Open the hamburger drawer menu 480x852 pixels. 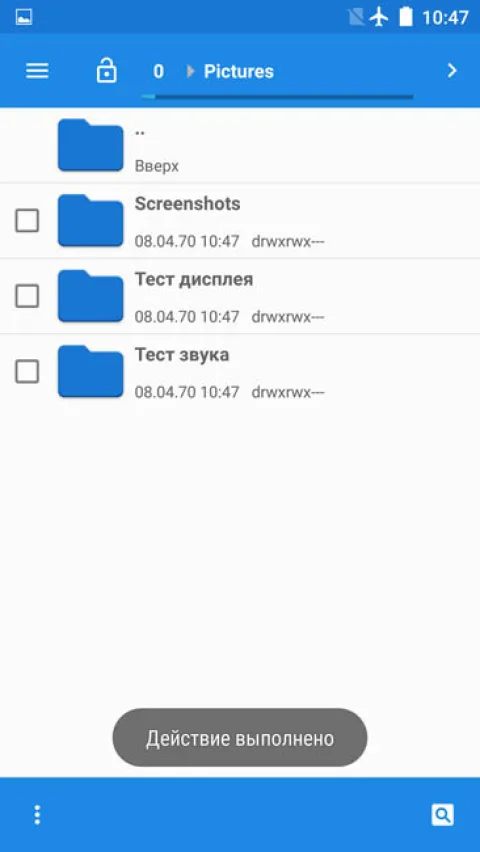point(37,71)
